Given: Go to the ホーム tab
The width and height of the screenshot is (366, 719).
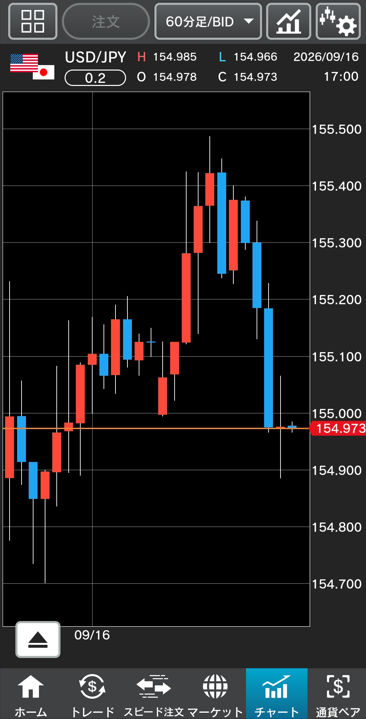Looking at the screenshot, I should pos(30,694).
